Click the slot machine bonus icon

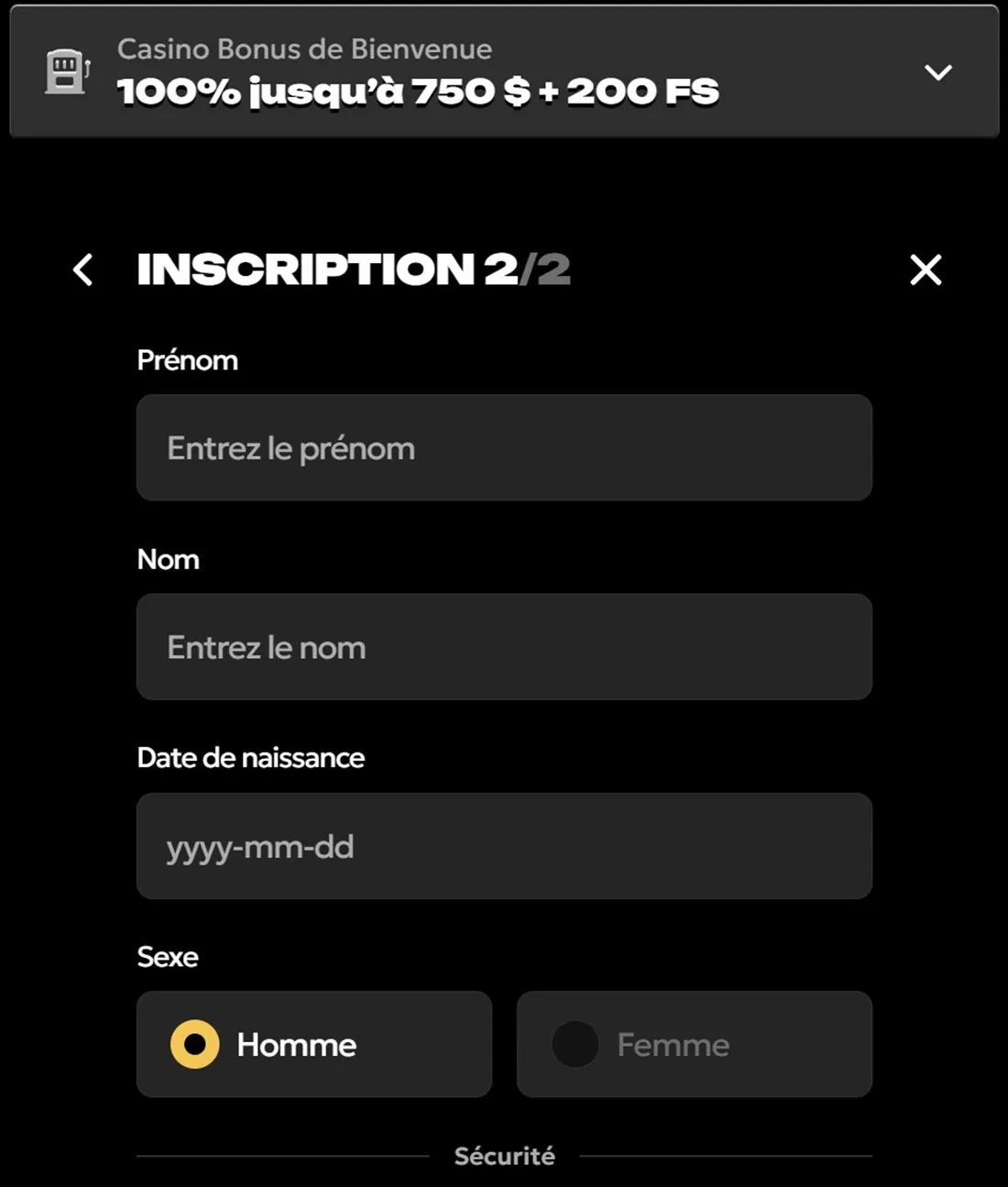pos(64,69)
